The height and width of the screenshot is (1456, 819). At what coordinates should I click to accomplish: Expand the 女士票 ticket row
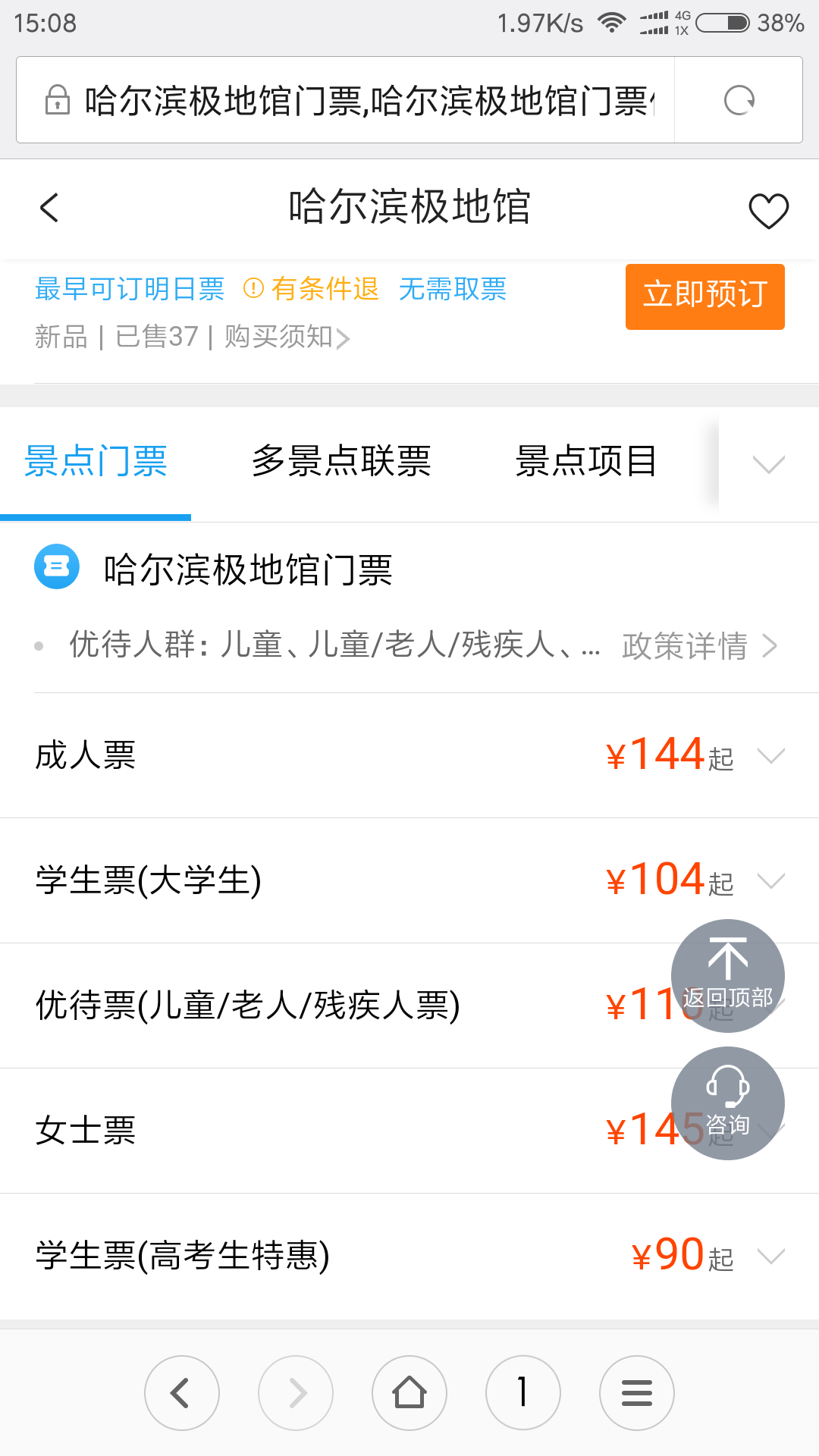(303, 1131)
